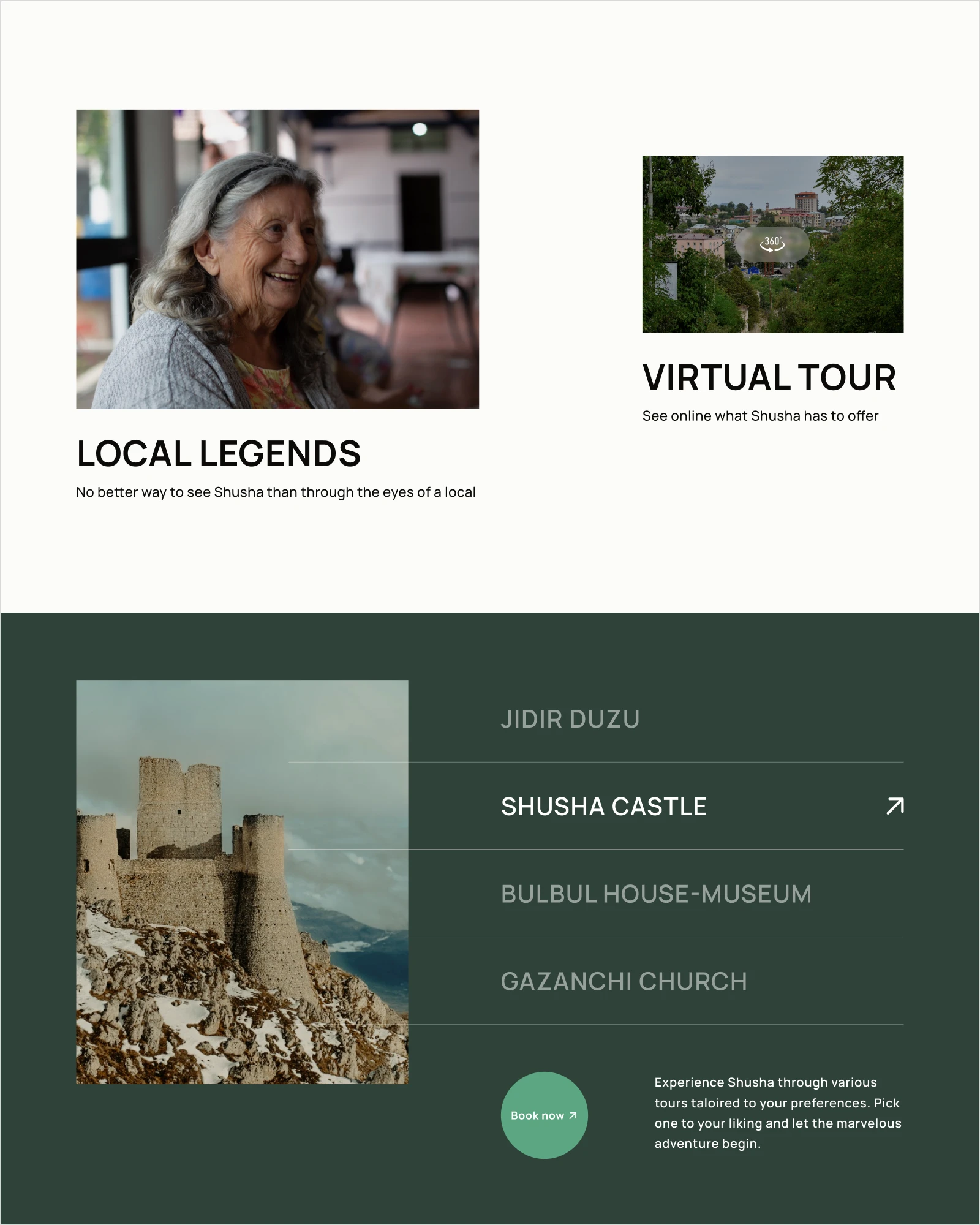Choose Bulbul House-Museum

(656, 894)
